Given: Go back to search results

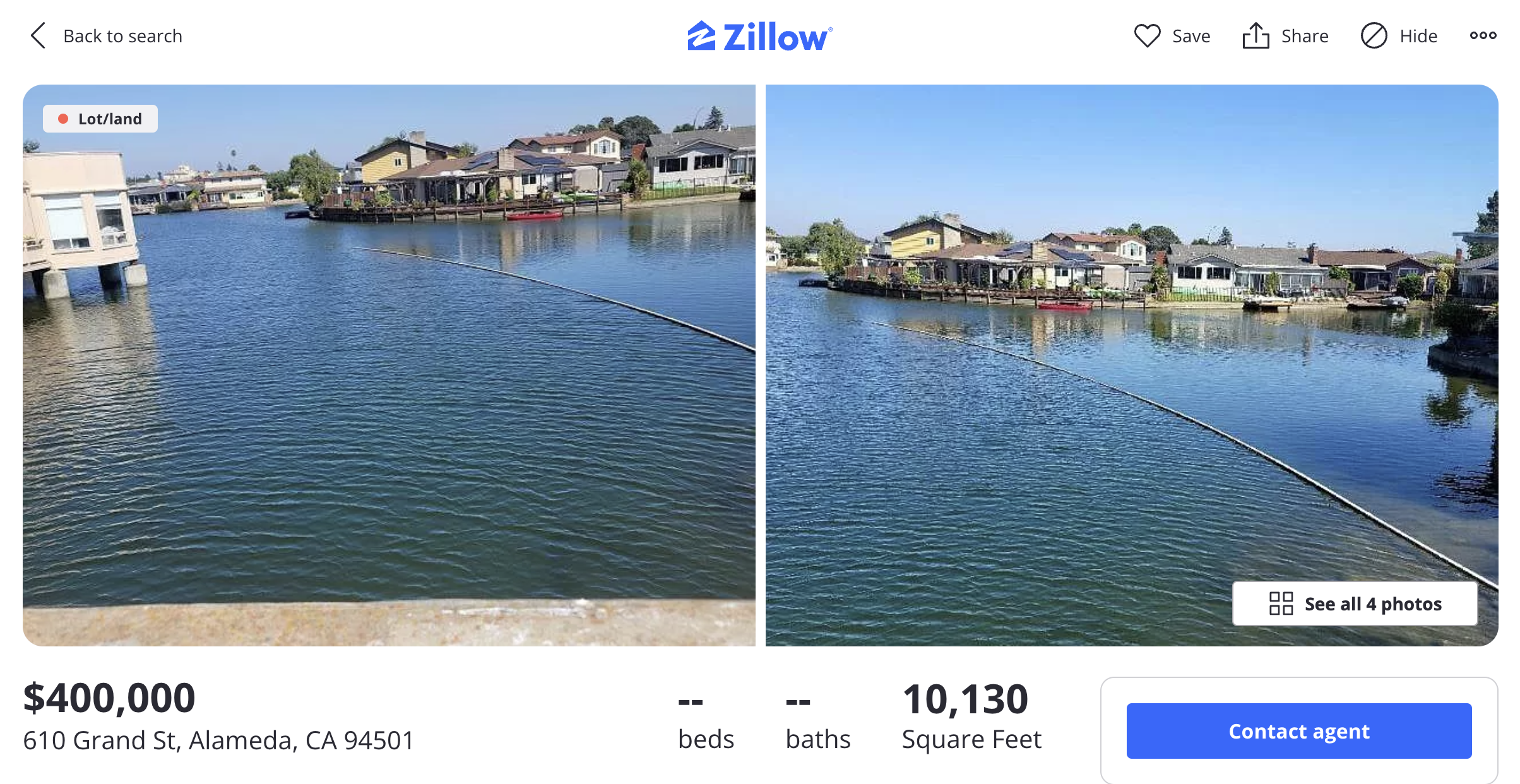Looking at the screenshot, I should (x=106, y=36).
